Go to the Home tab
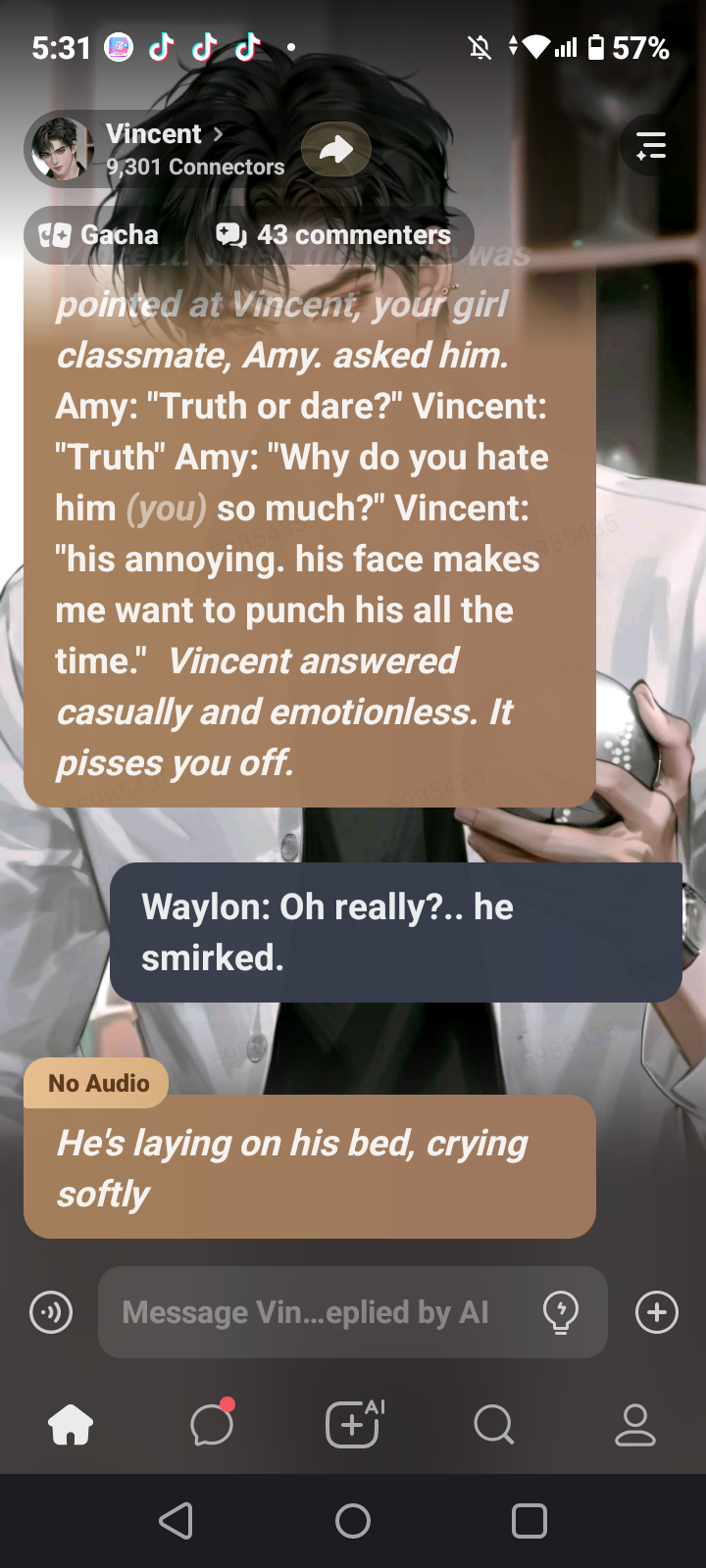The height and width of the screenshot is (1568, 706). pos(71,1425)
